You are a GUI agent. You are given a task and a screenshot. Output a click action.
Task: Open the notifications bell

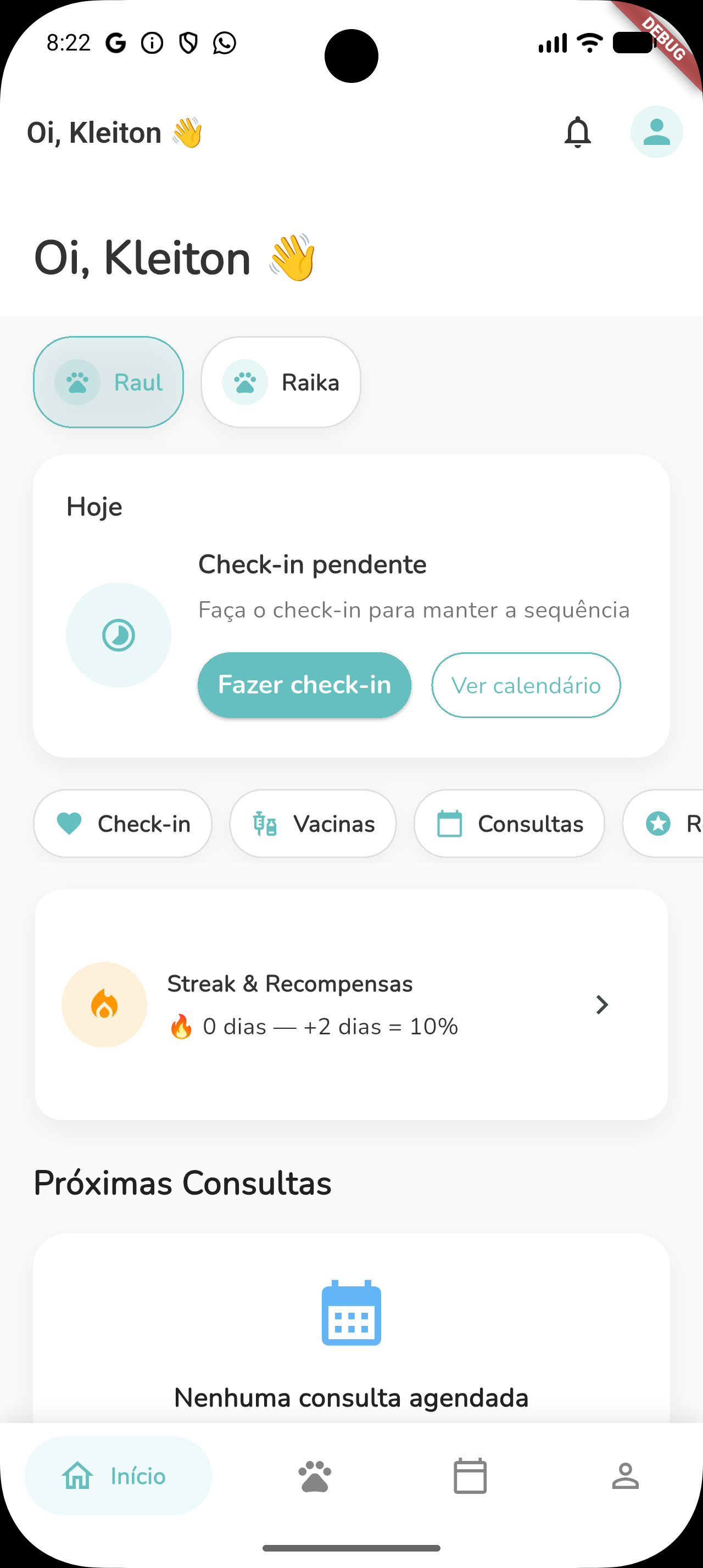[577, 132]
